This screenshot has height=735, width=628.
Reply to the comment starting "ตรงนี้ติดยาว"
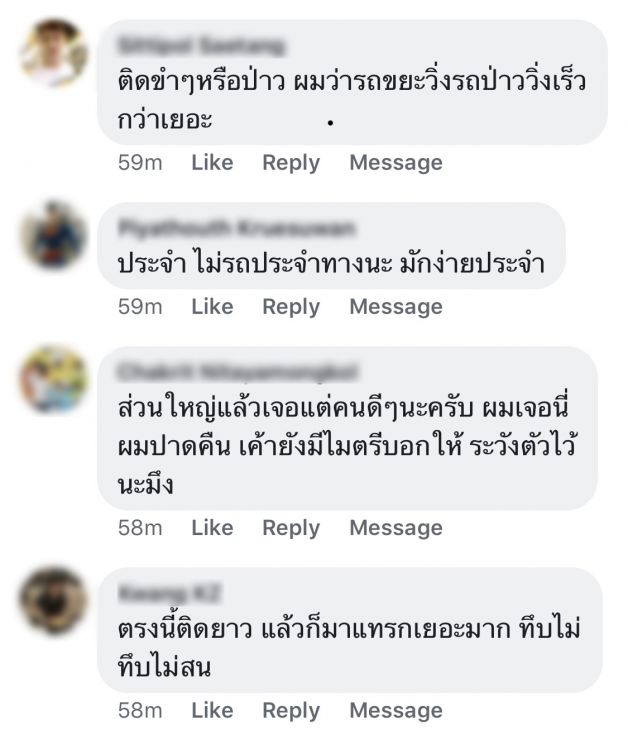[291, 711]
